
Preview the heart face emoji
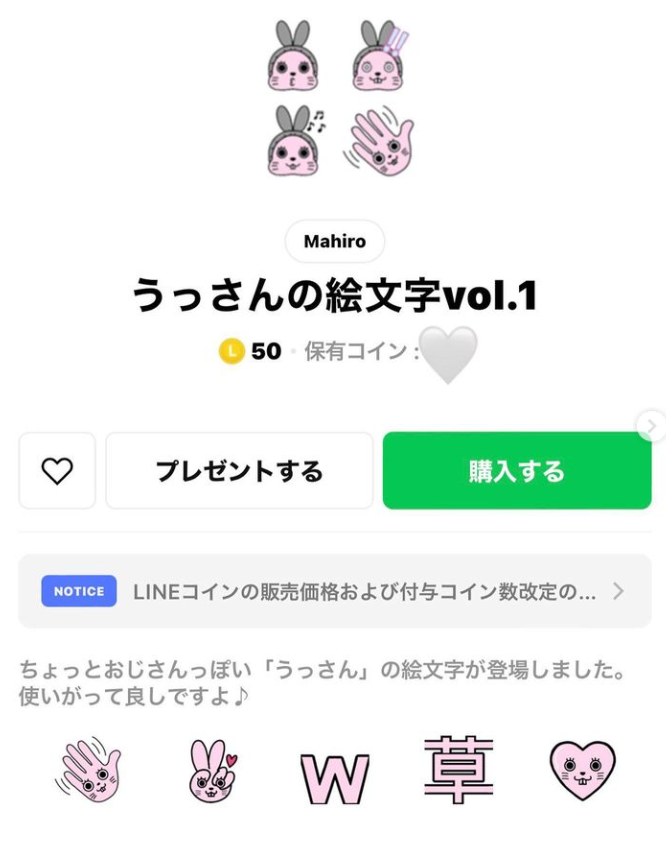coord(583,770)
